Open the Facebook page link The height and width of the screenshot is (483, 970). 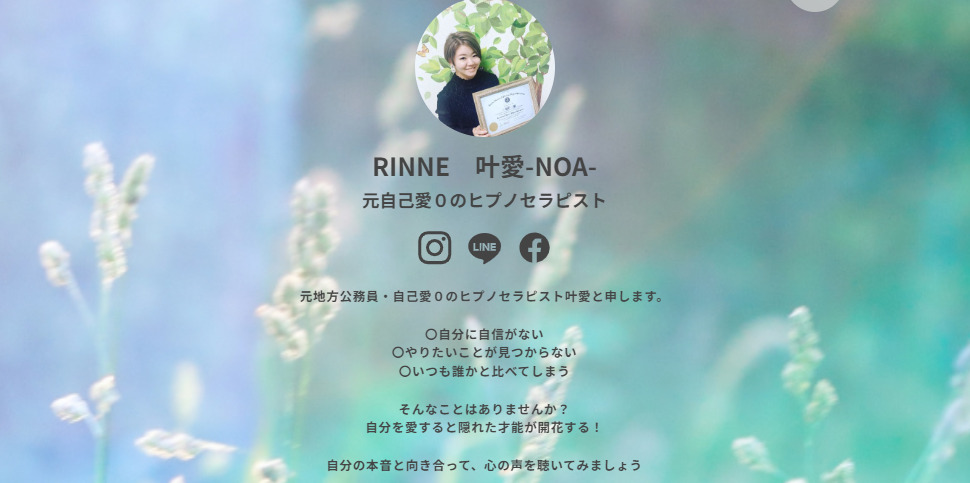(x=534, y=248)
